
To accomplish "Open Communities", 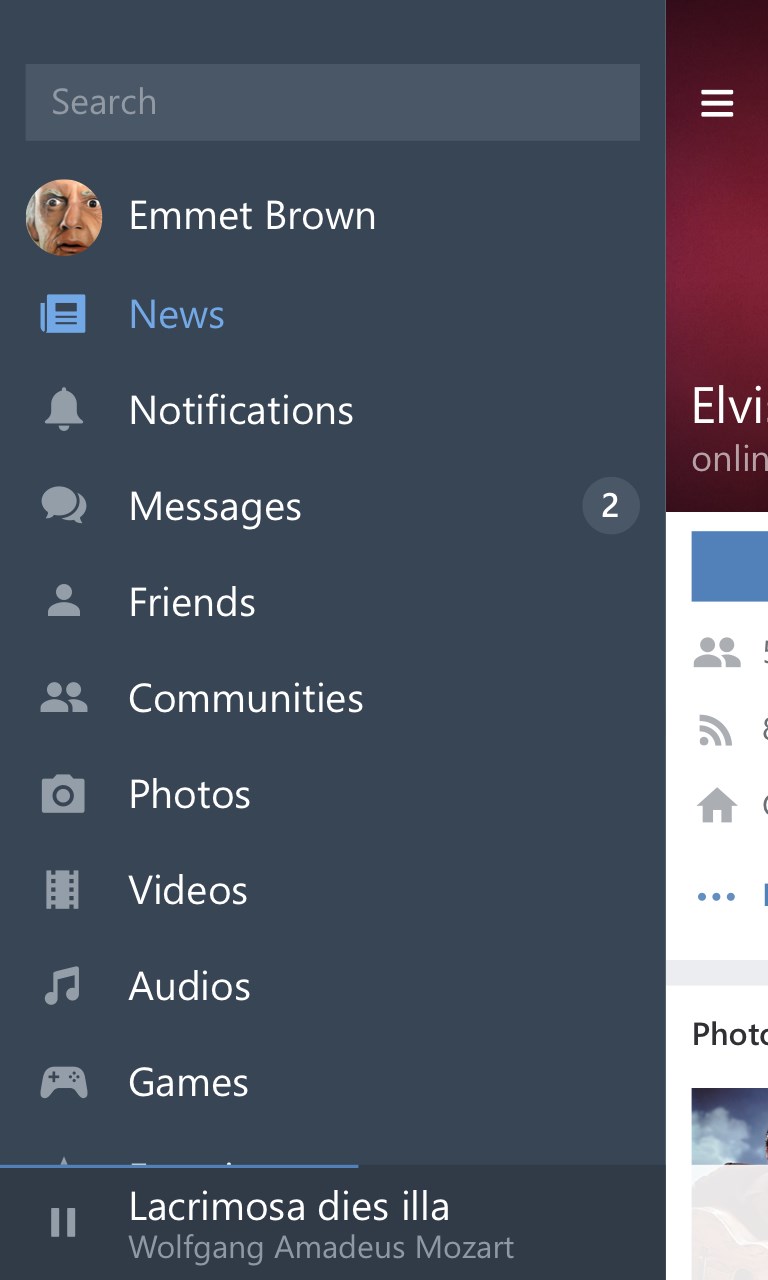I will (332, 698).
